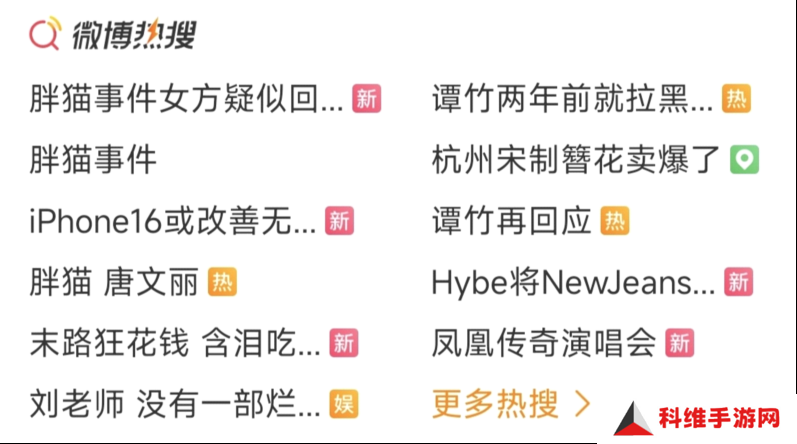Open the 胖猫事件 hot search topic
797x444 pixels.
tap(93, 160)
